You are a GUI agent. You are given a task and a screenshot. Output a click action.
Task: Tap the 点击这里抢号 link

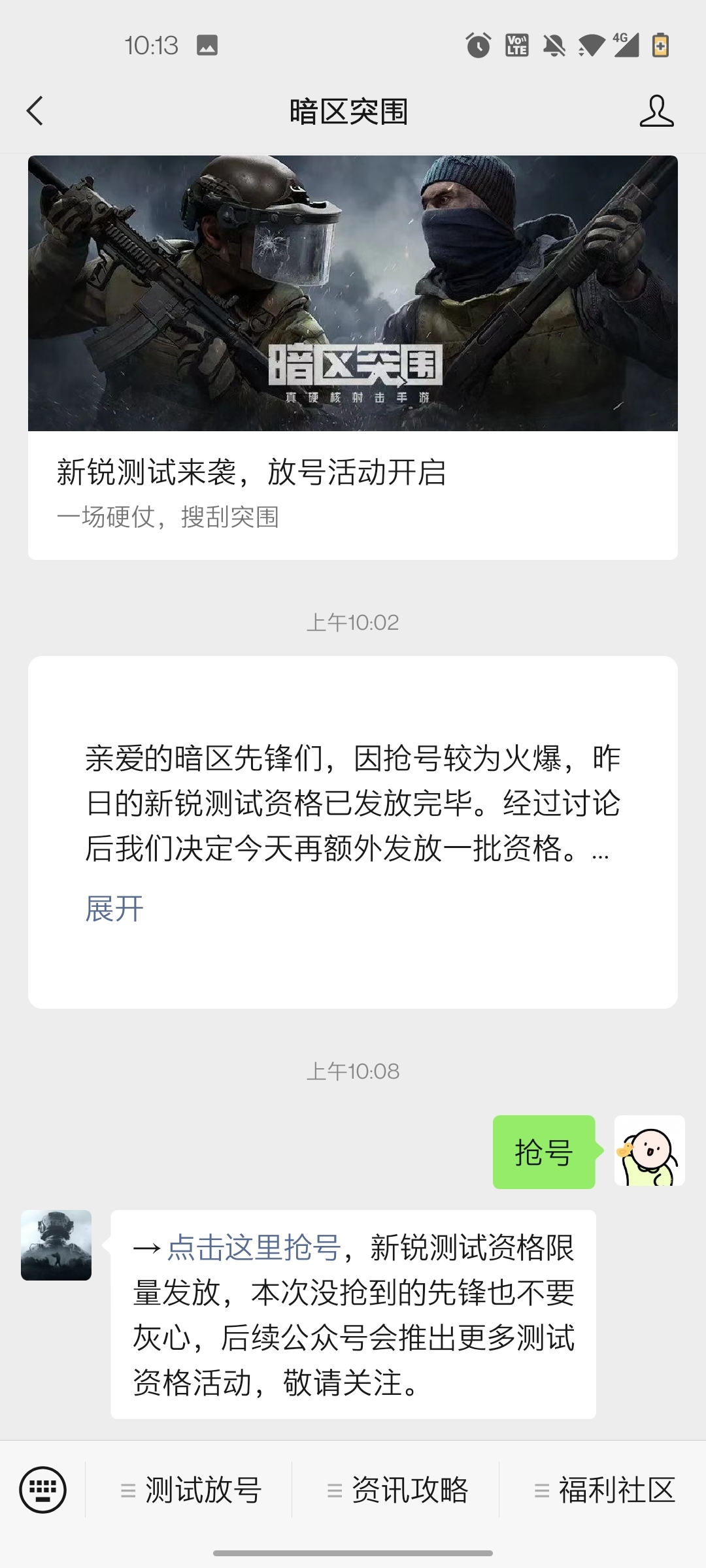point(254,1247)
